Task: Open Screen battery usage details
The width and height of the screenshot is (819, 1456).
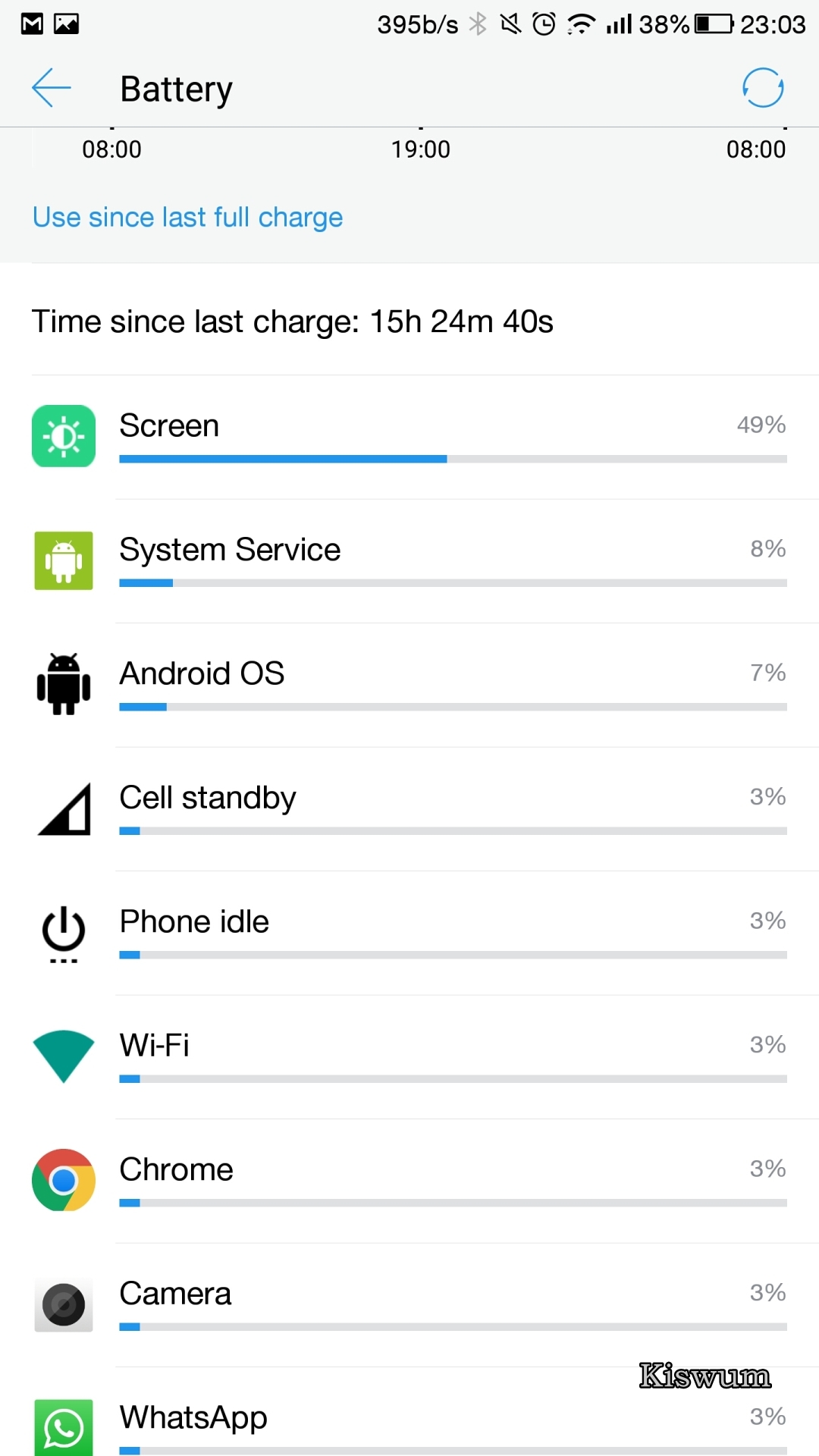Action: [409, 437]
